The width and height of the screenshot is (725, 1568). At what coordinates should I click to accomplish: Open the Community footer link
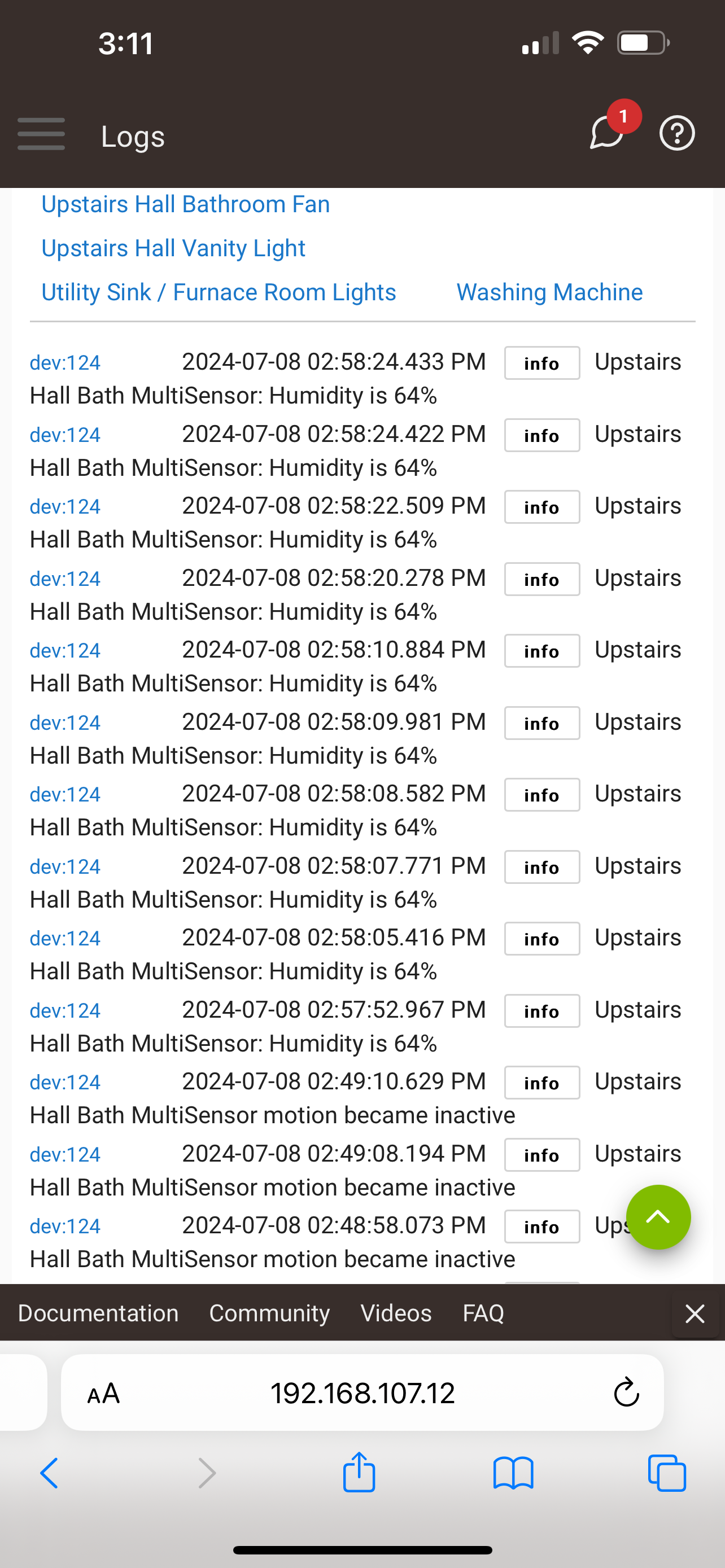270,1313
